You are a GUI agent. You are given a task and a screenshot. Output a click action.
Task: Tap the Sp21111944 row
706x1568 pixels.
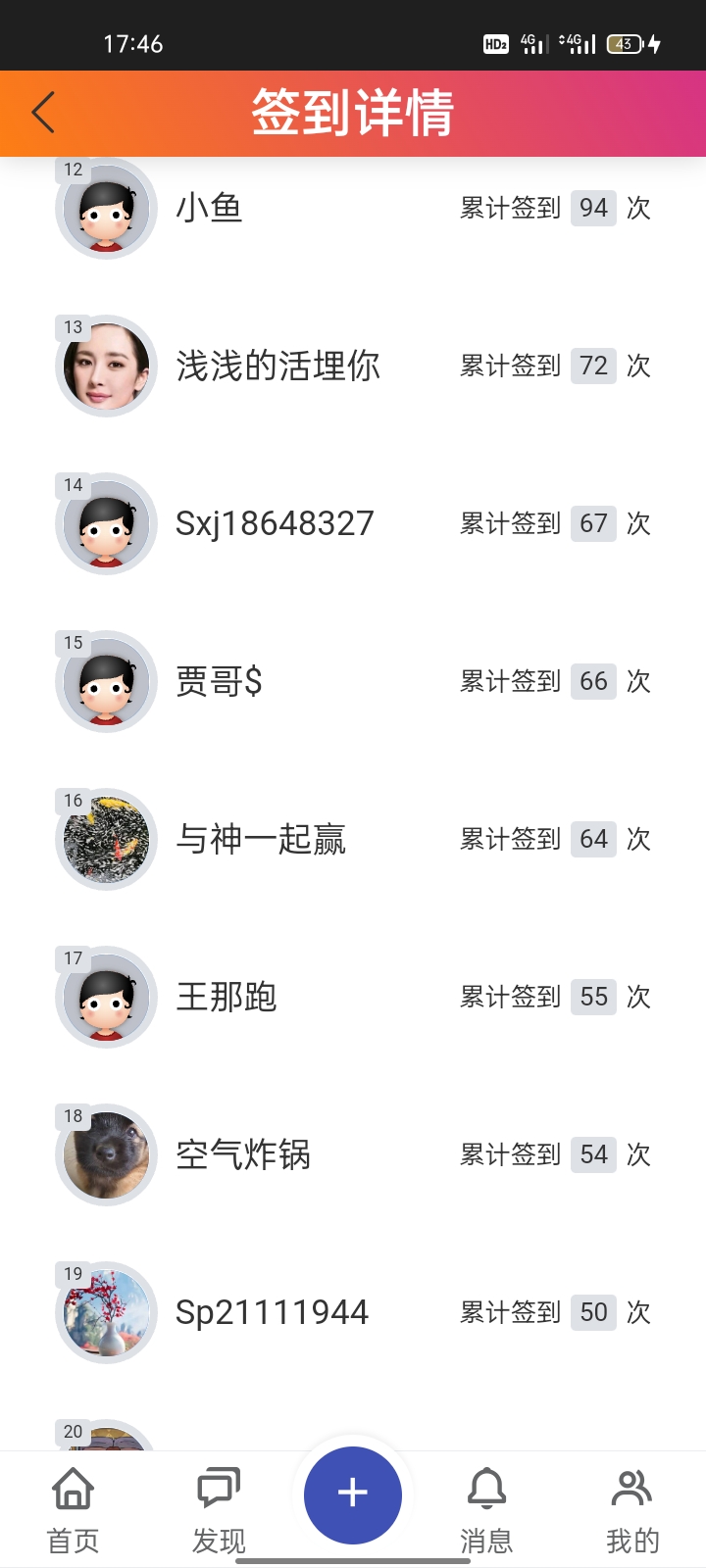353,1313
